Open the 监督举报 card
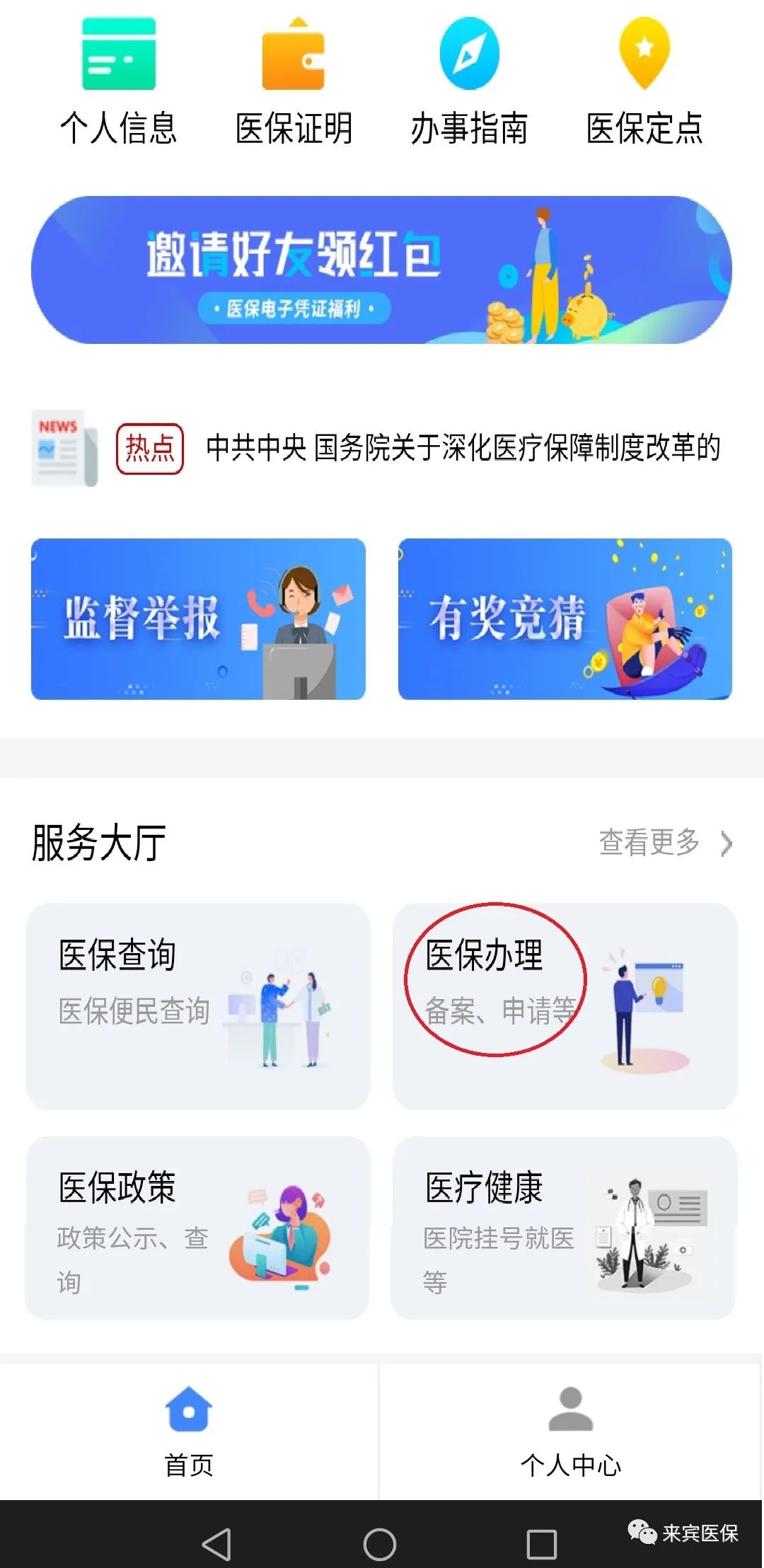 pyautogui.click(x=198, y=619)
